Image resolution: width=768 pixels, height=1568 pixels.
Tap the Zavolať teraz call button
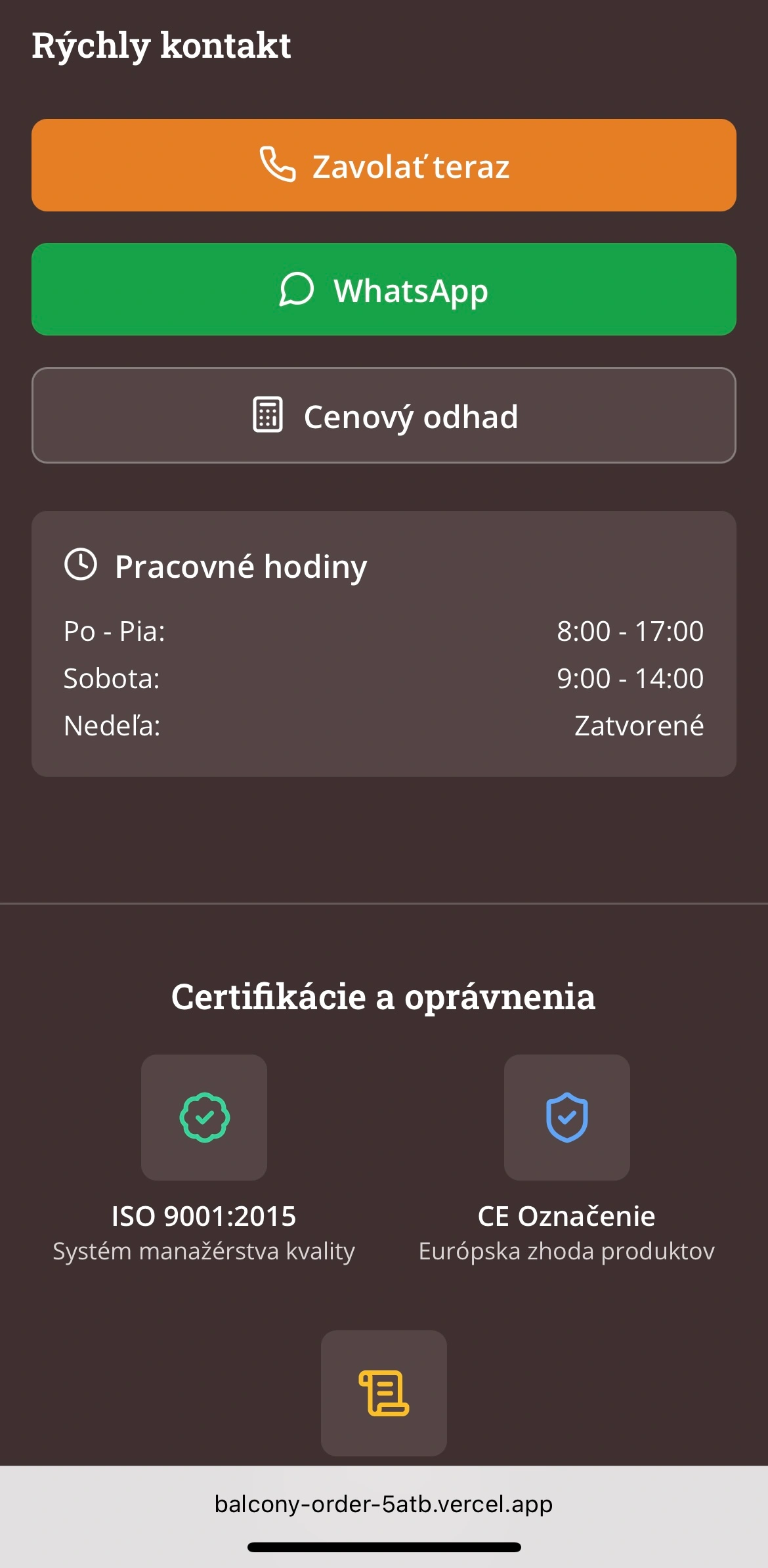pyautogui.click(x=384, y=165)
